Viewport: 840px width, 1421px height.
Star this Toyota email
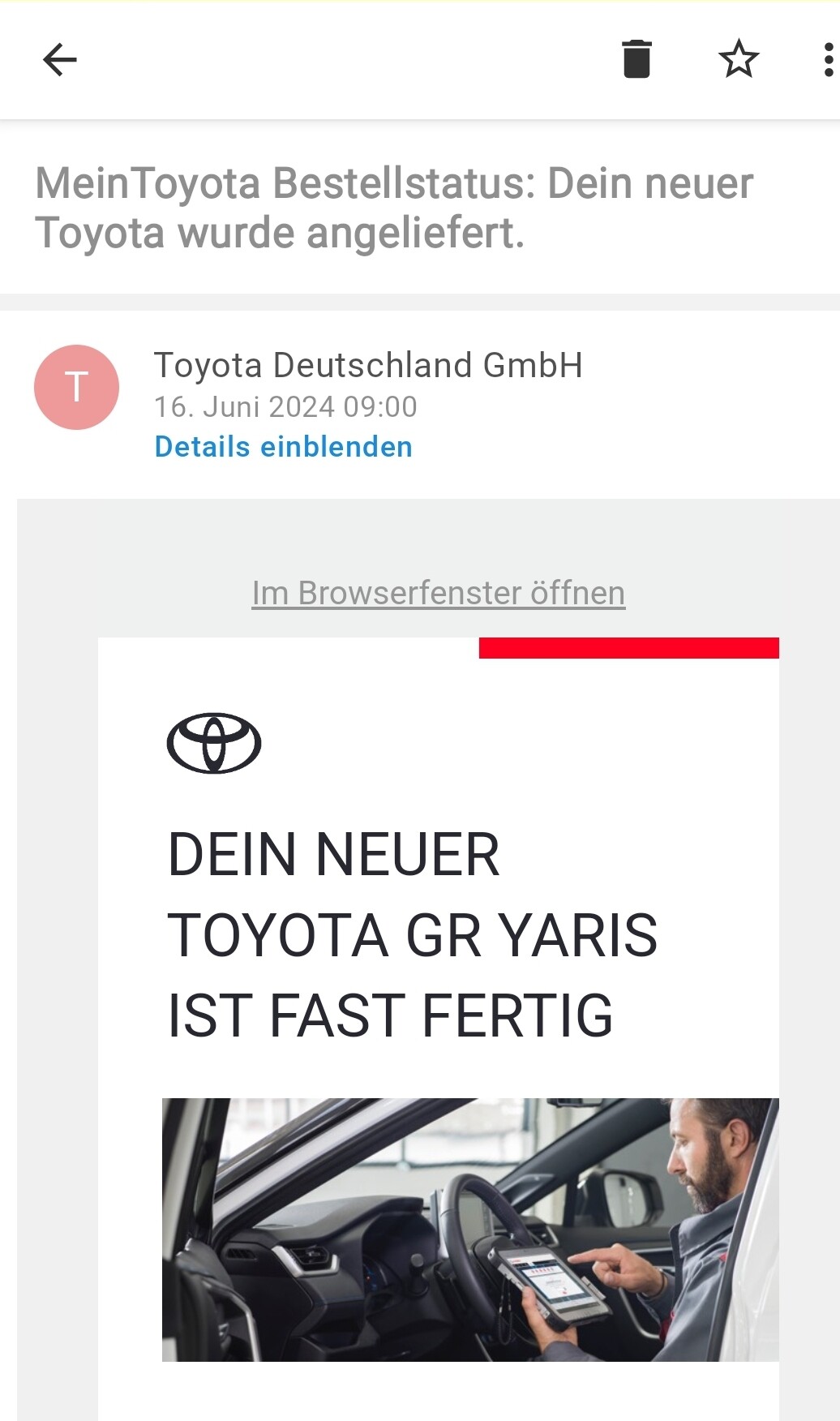click(x=739, y=59)
